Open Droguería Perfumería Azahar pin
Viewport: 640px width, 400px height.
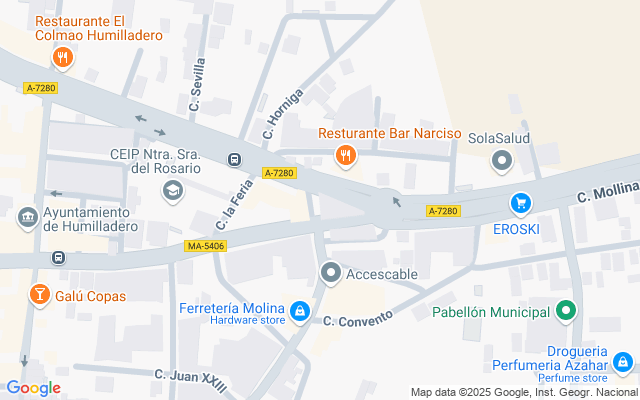(623, 361)
